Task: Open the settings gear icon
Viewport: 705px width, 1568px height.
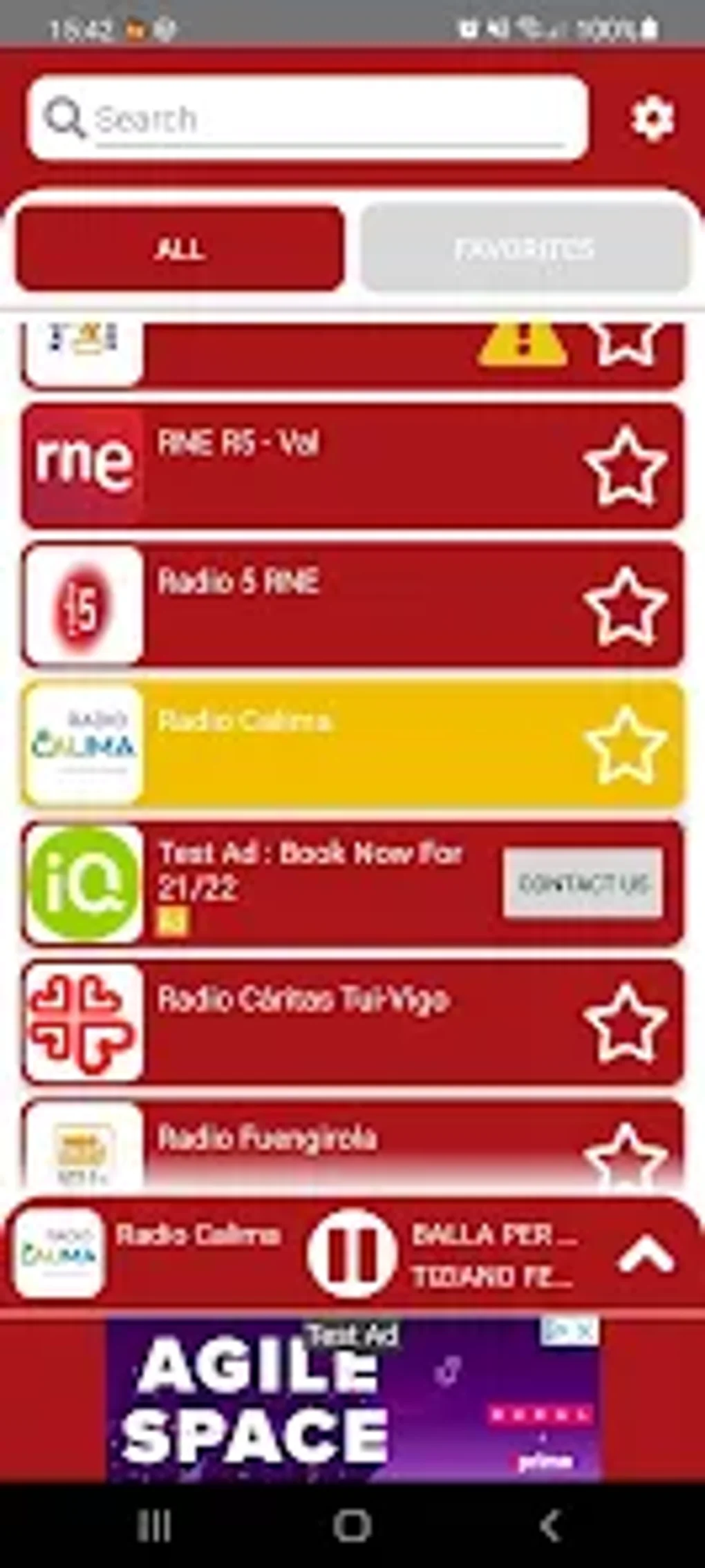Action: [652, 119]
